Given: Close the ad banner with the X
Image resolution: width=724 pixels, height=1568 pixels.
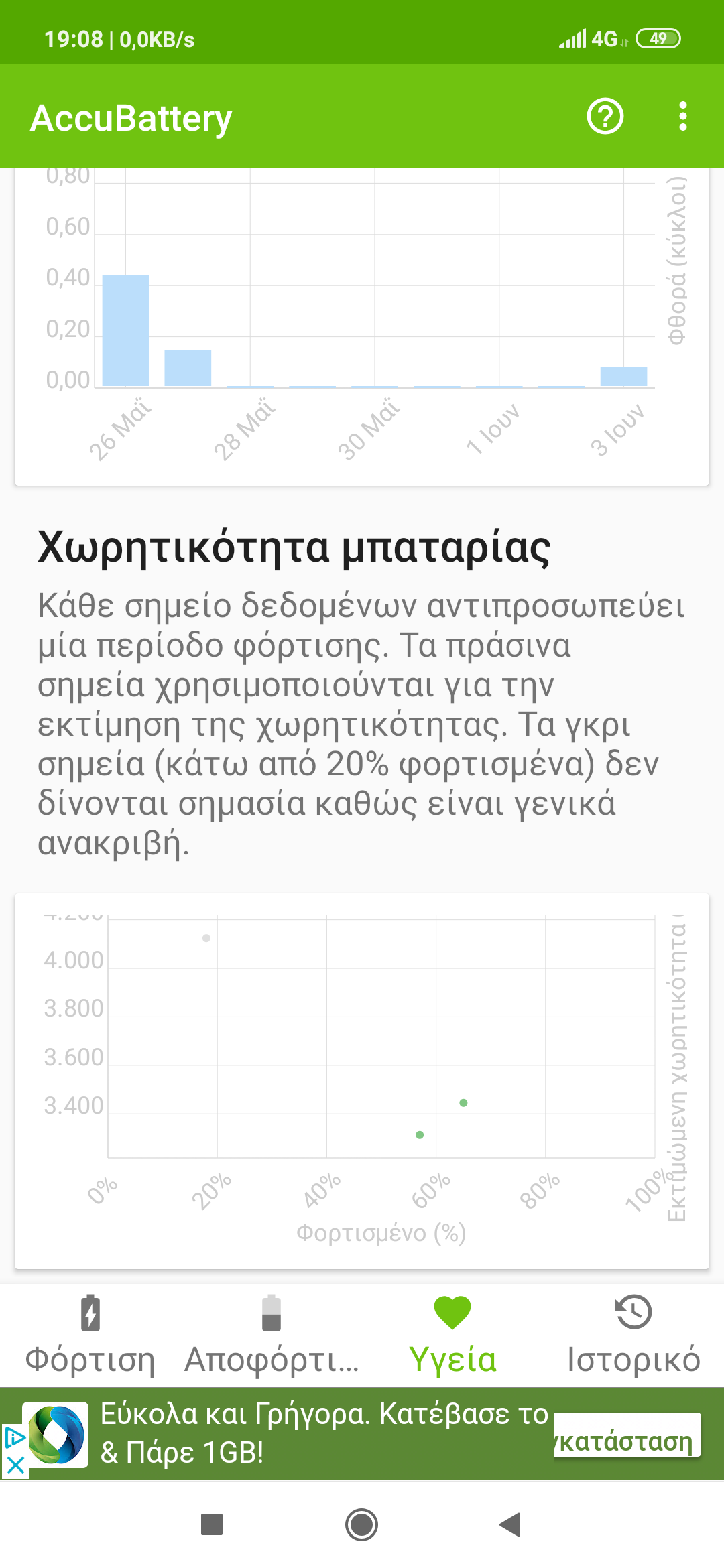Looking at the screenshot, I should (15, 1466).
